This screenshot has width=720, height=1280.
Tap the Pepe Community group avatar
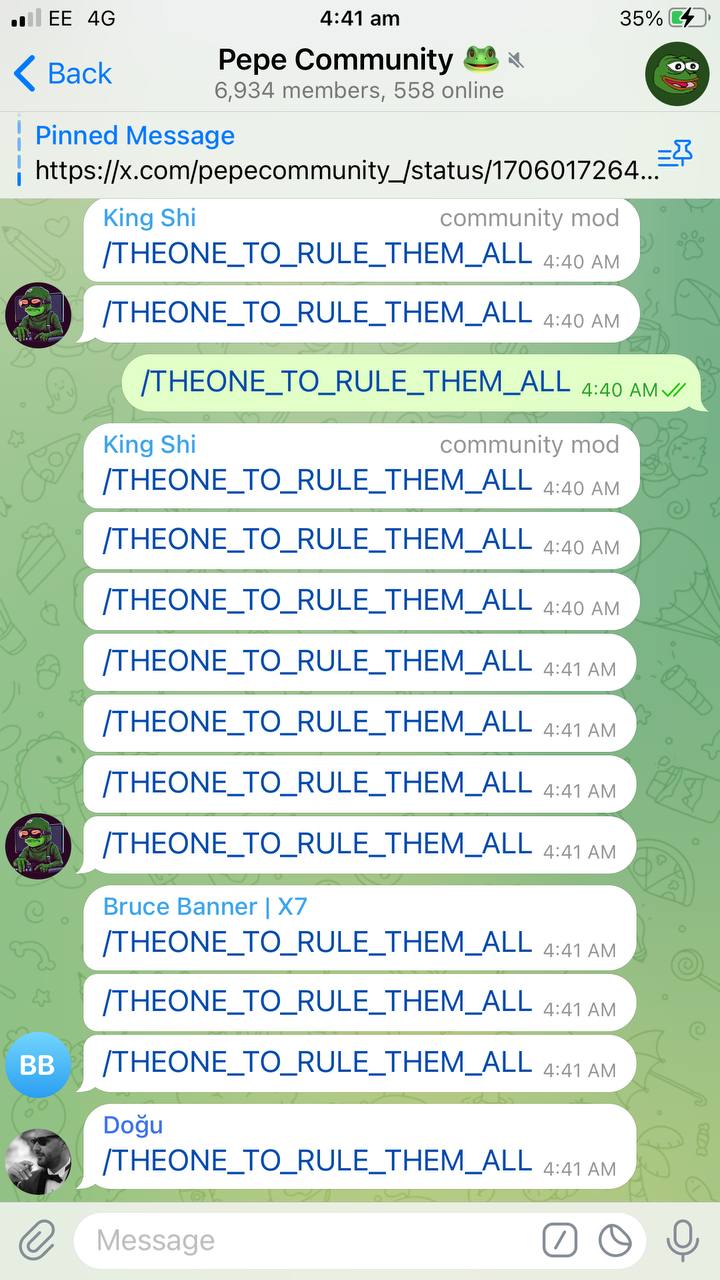tap(677, 74)
